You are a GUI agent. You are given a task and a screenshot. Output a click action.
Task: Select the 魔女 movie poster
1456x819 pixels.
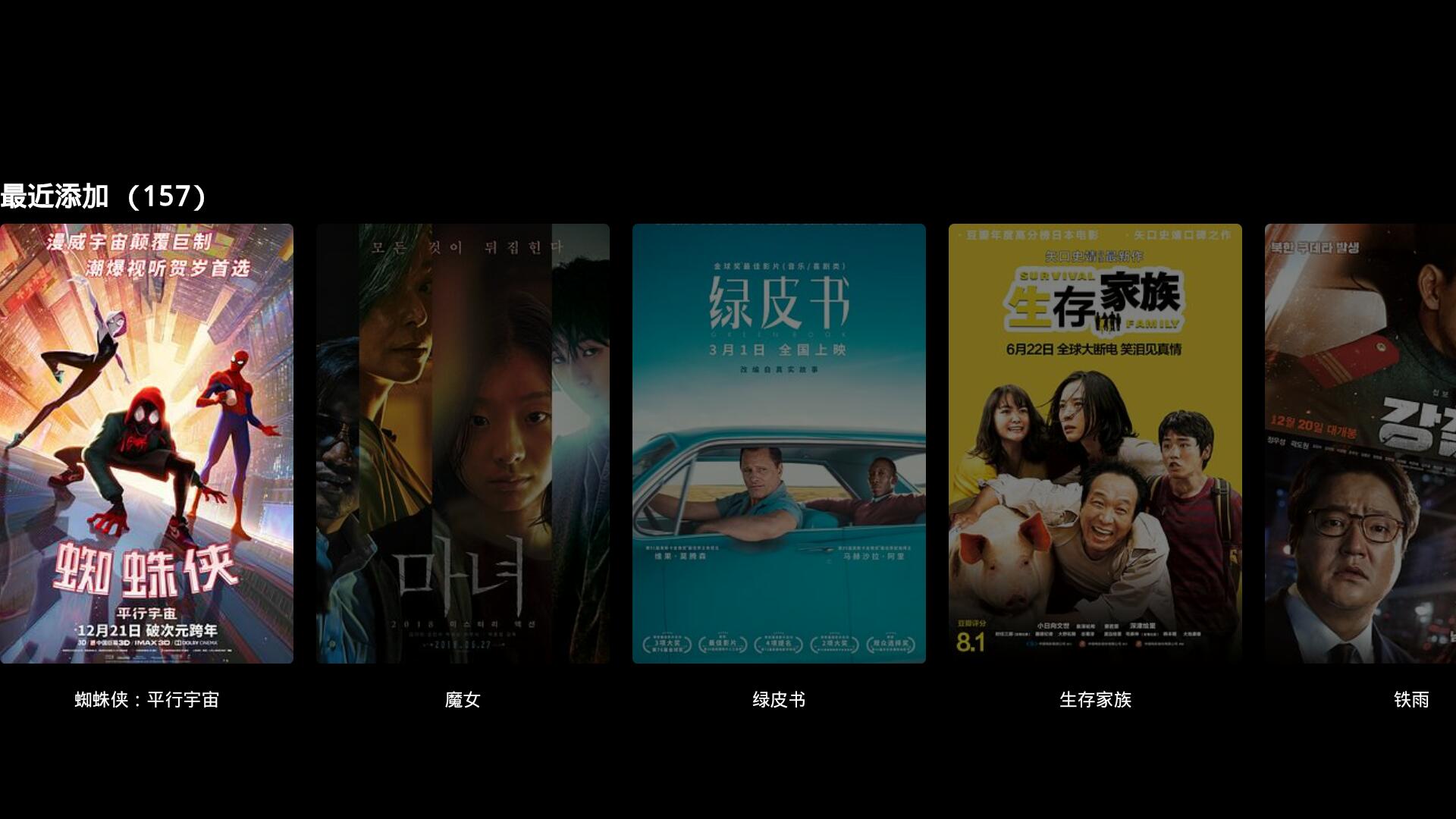tap(463, 443)
